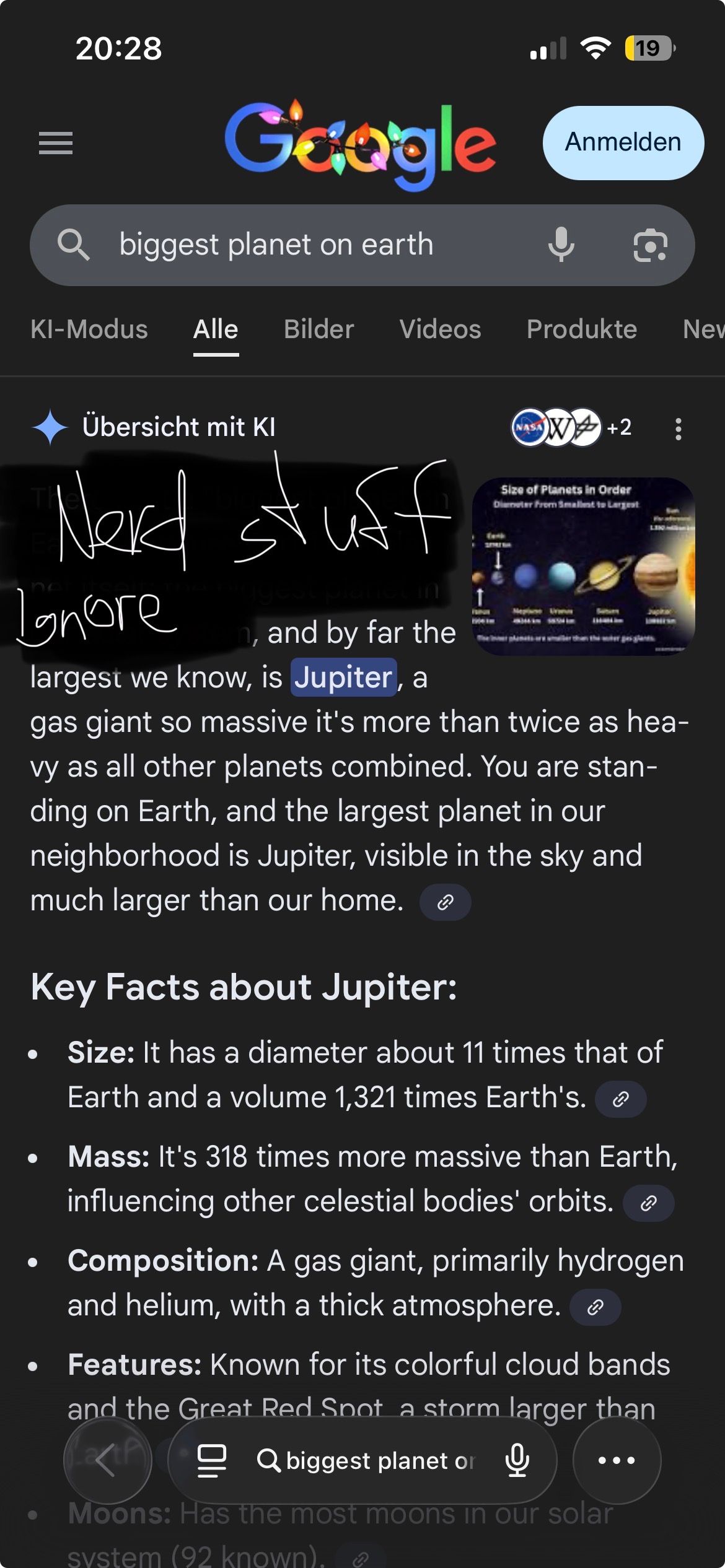Switch to the Bilder tab
The height and width of the screenshot is (1568, 725).
pyautogui.click(x=319, y=329)
